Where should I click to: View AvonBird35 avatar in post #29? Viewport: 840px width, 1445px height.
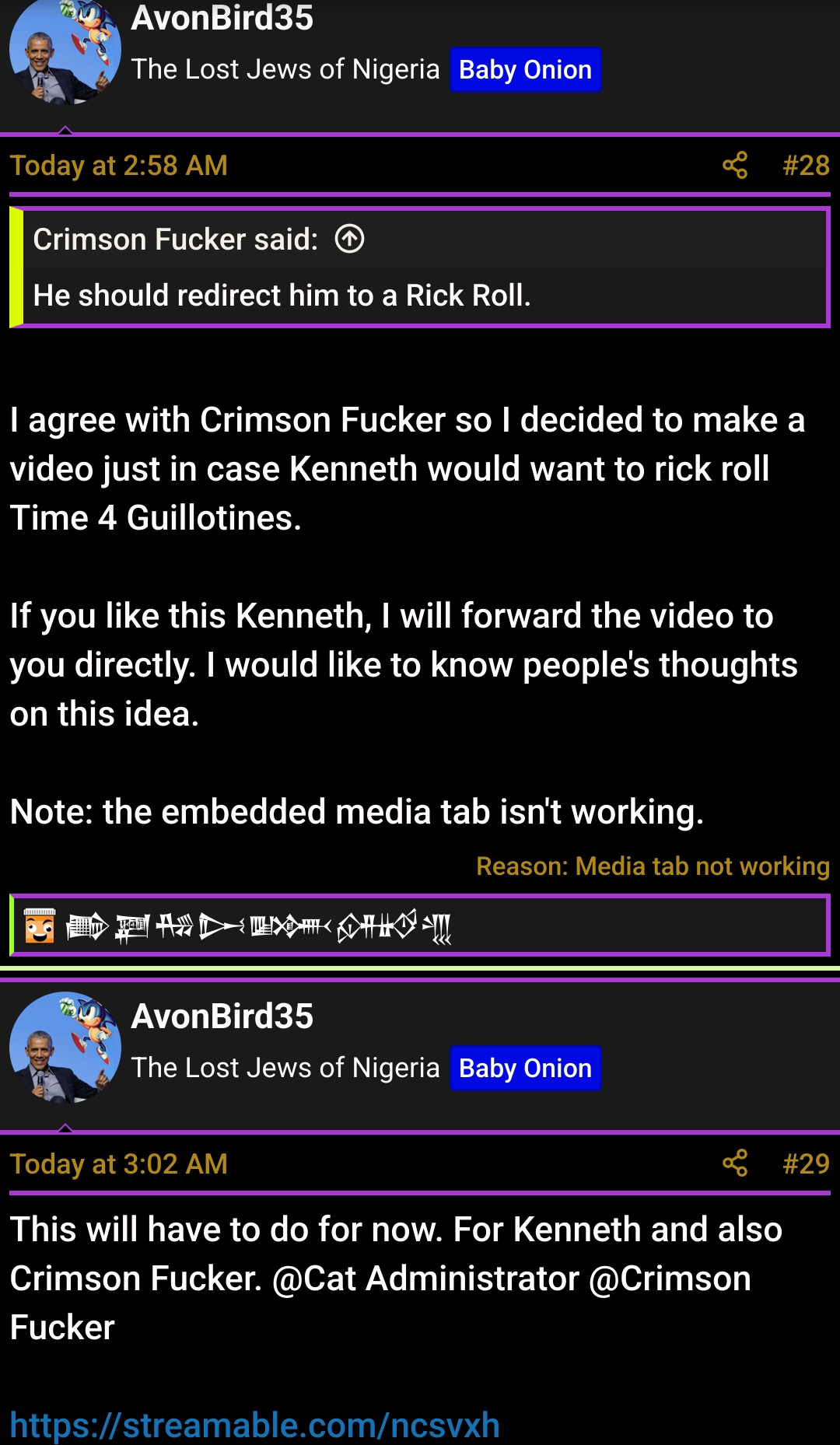65,1047
